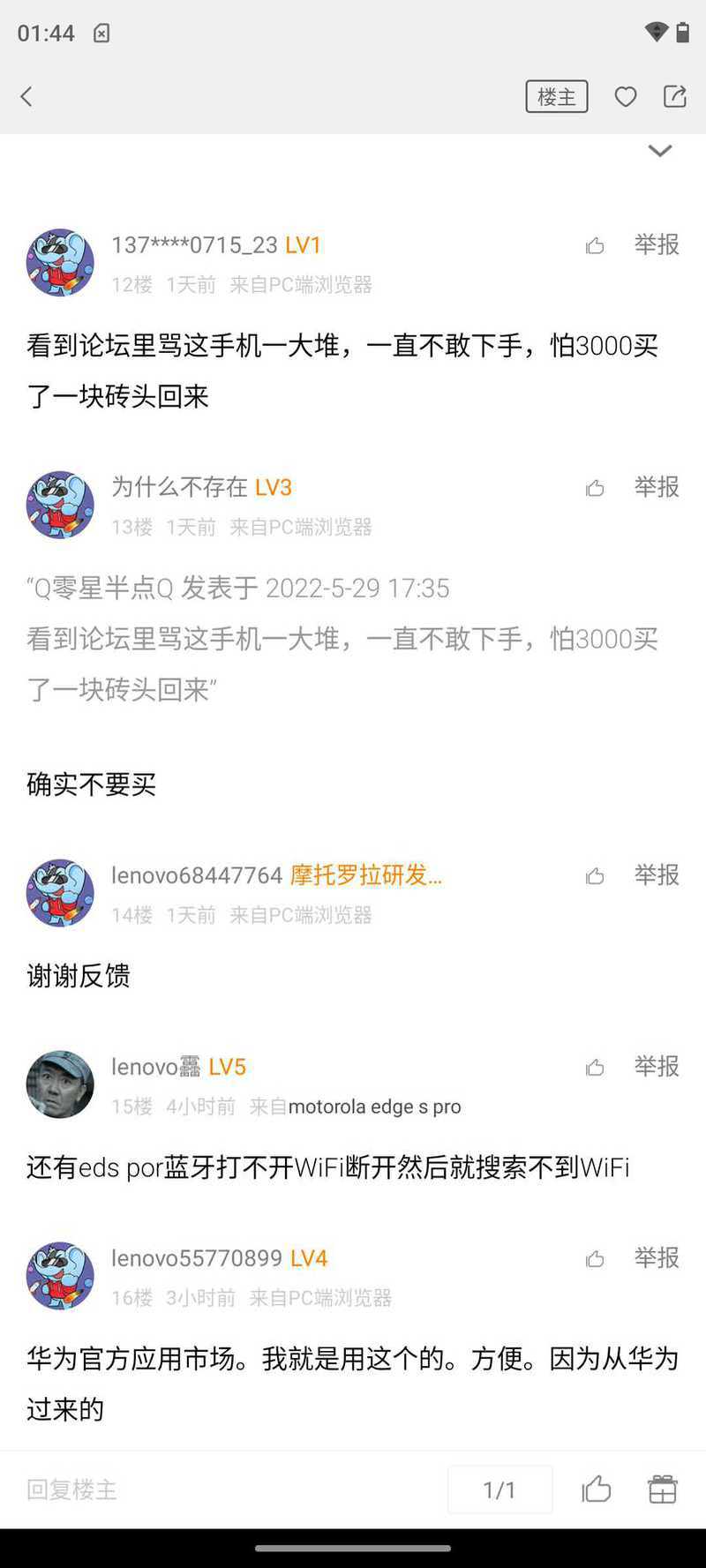706x1568 pixels.
Task: Report the comment by lenovo55770899
Action: point(657,1257)
